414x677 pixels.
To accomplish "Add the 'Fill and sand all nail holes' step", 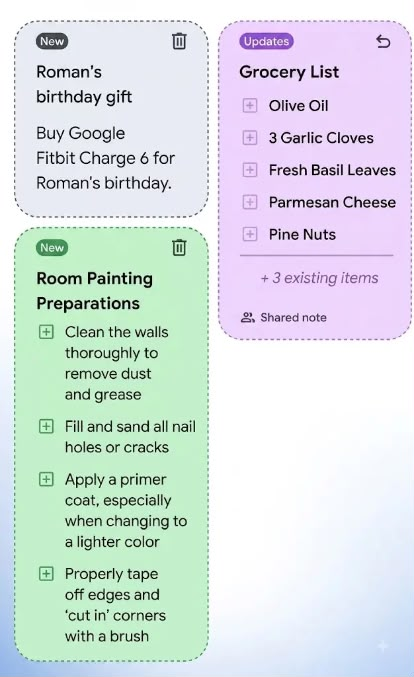I will (x=46, y=427).
